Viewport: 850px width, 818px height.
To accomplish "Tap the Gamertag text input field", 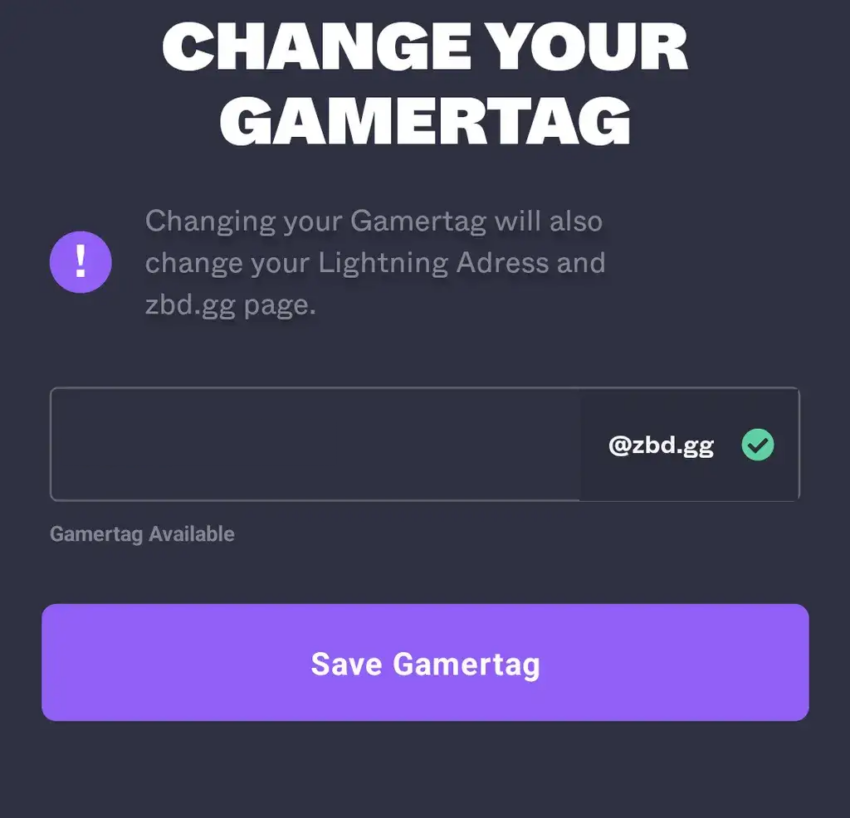I will click(315, 444).
